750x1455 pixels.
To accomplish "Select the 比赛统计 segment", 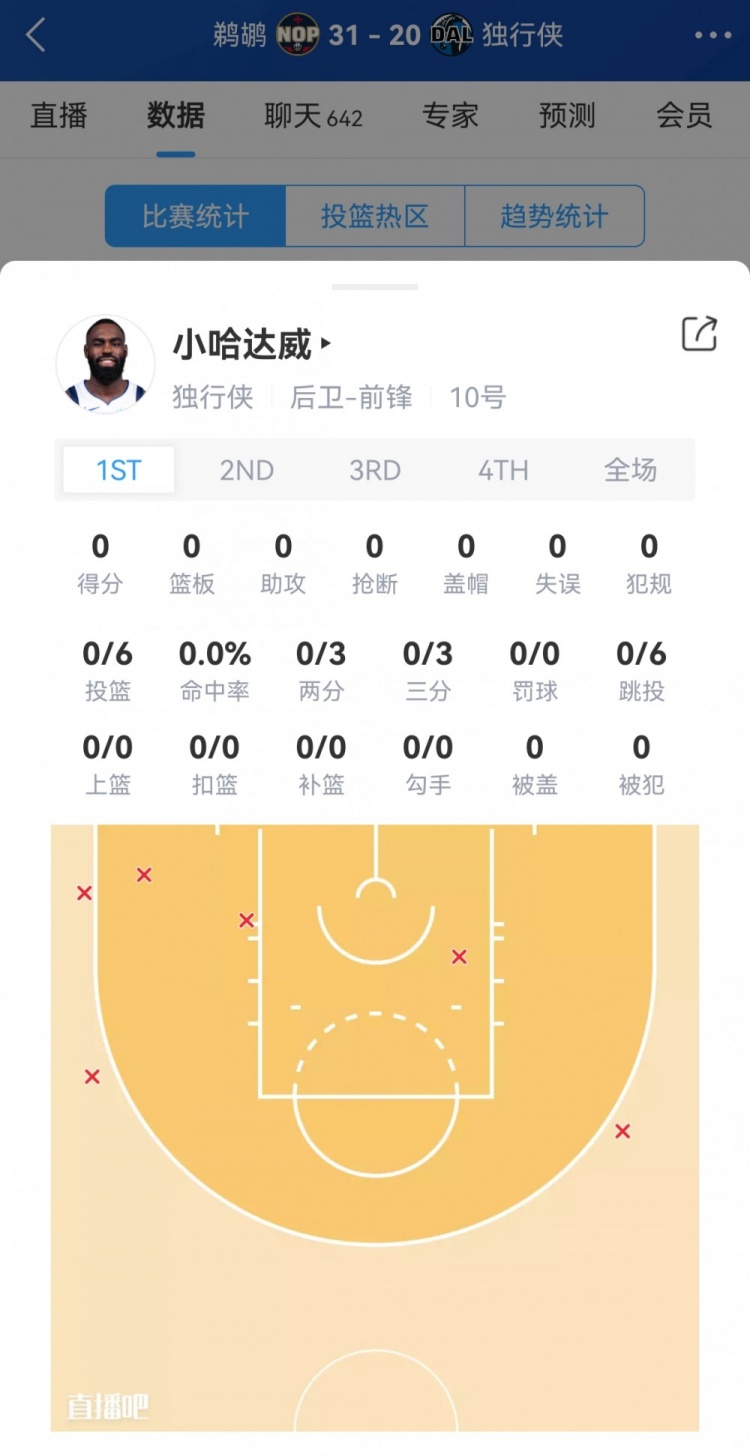I will pyautogui.click(x=196, y=216).
